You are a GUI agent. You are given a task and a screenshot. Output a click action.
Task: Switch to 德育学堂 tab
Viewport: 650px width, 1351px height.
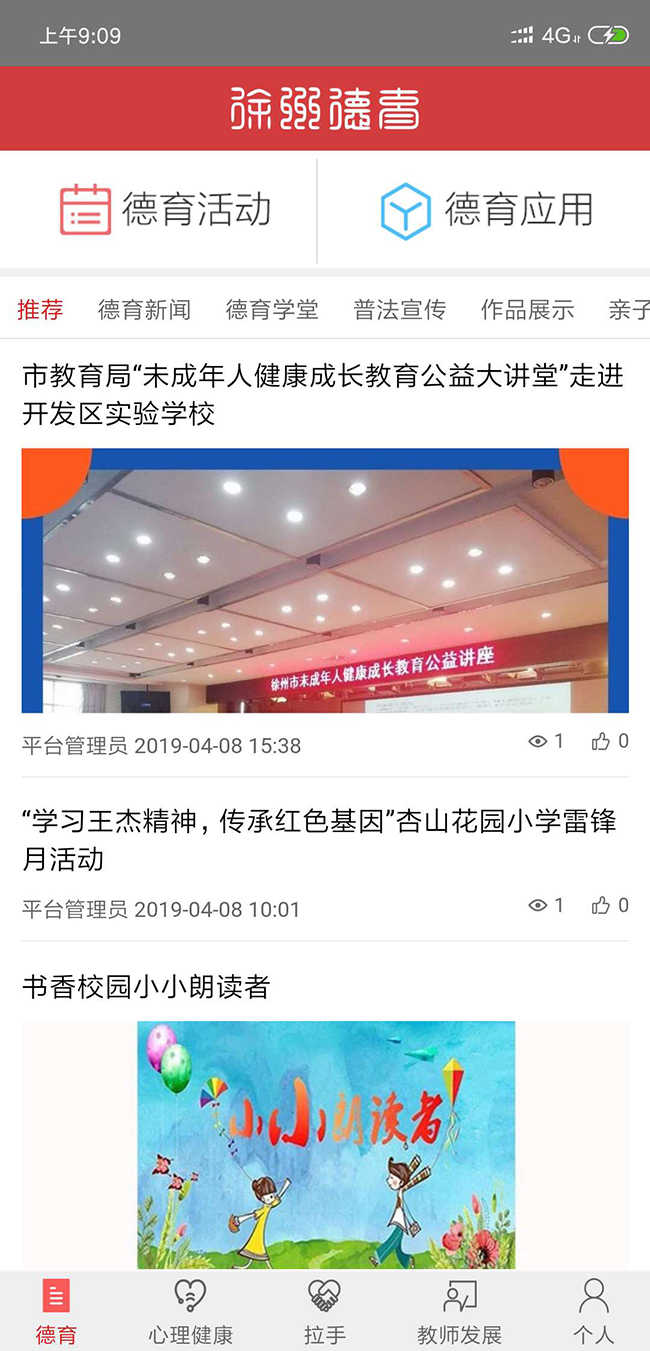coord(272,310)
